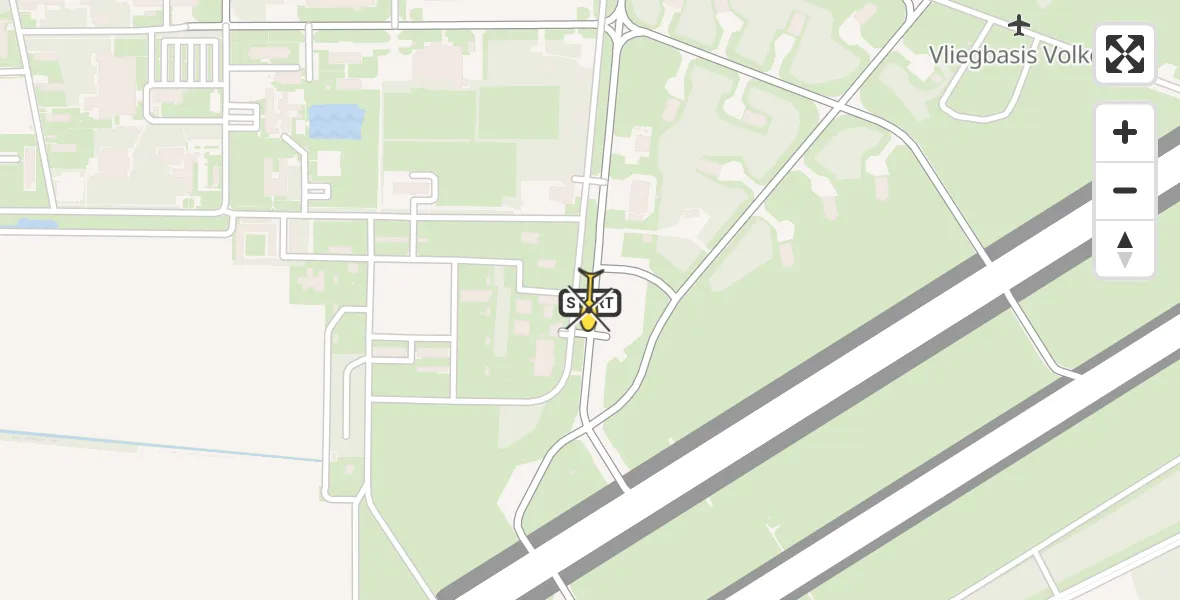Enter fullscreen map view
The height and width of the screenshot is (600, 1180).
click(x=1125, y=54)
